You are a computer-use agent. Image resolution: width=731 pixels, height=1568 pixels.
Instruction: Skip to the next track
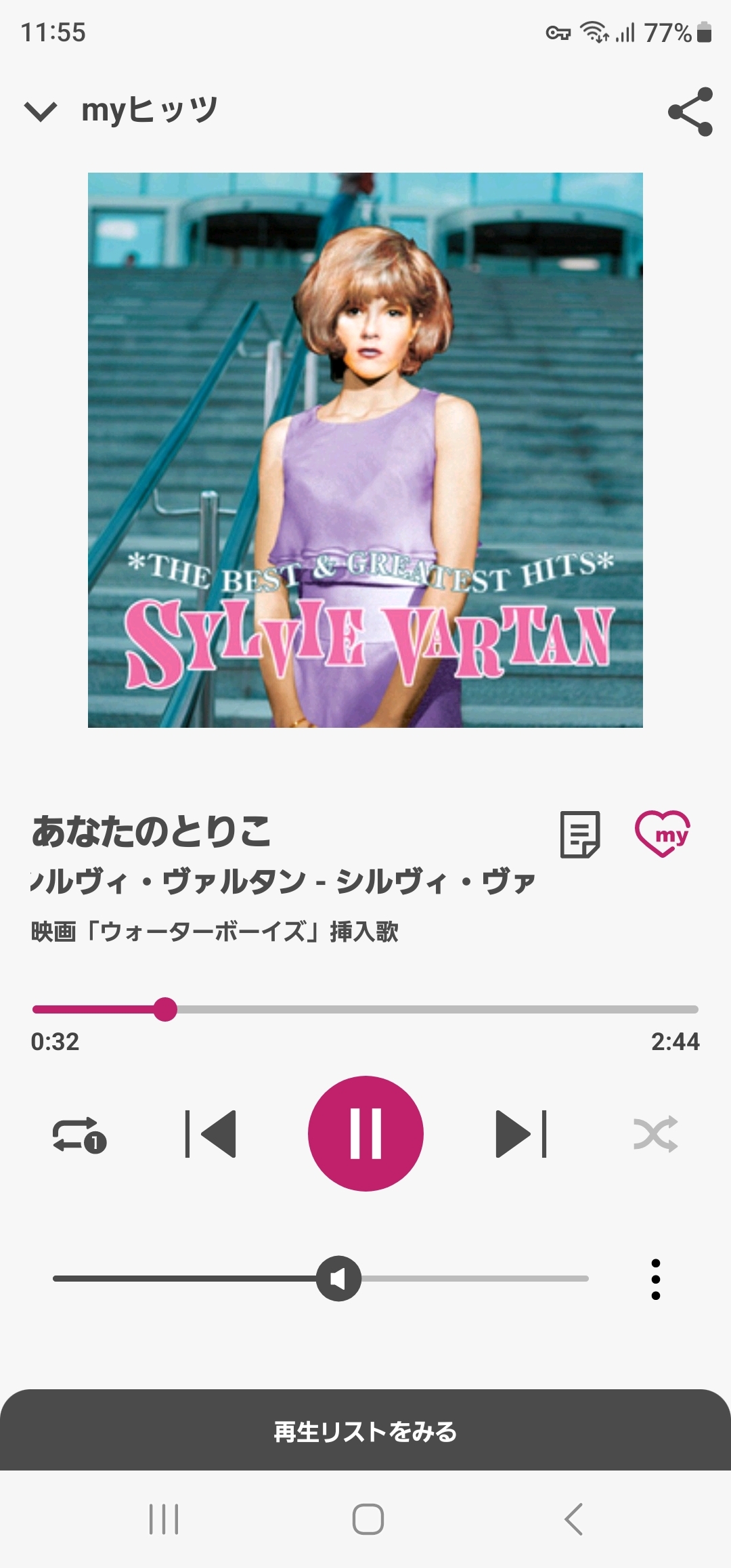coord(520,1134)
